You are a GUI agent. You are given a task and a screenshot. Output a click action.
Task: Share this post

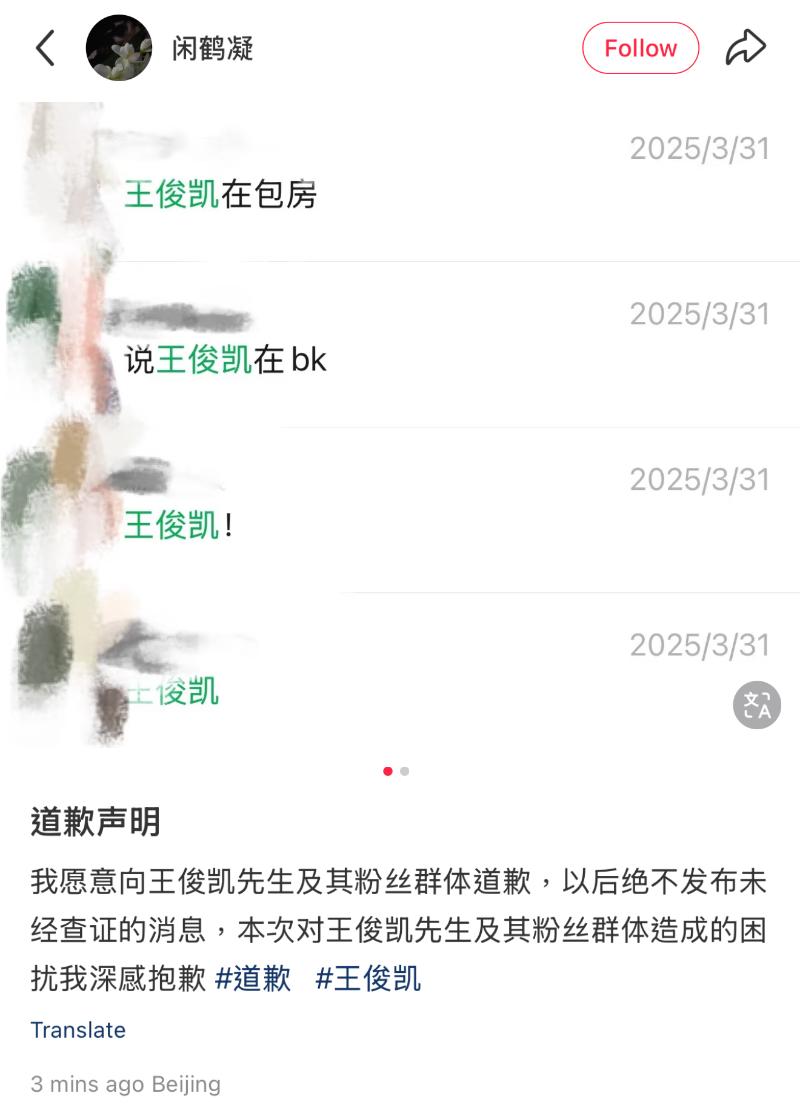745,48
